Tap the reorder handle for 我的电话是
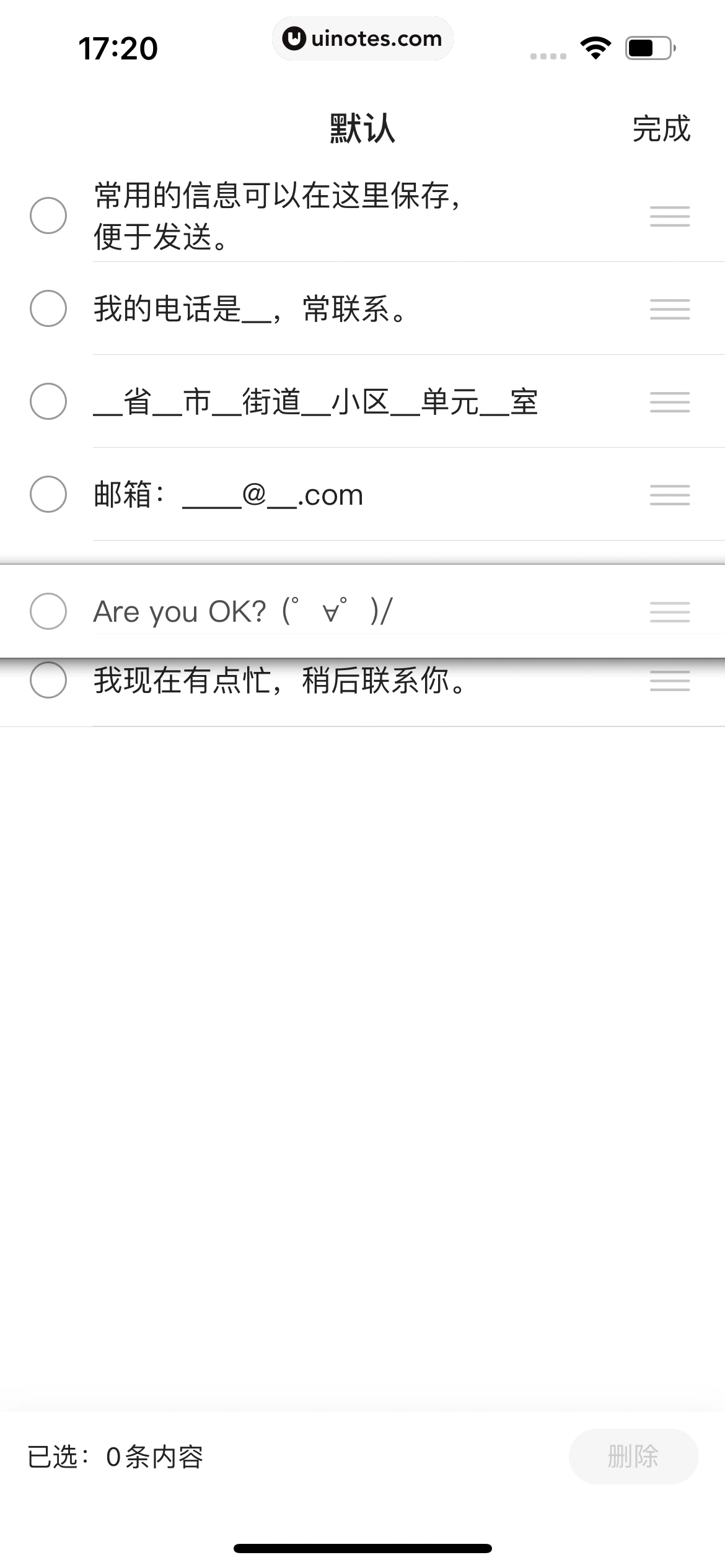 pos(669,308)
